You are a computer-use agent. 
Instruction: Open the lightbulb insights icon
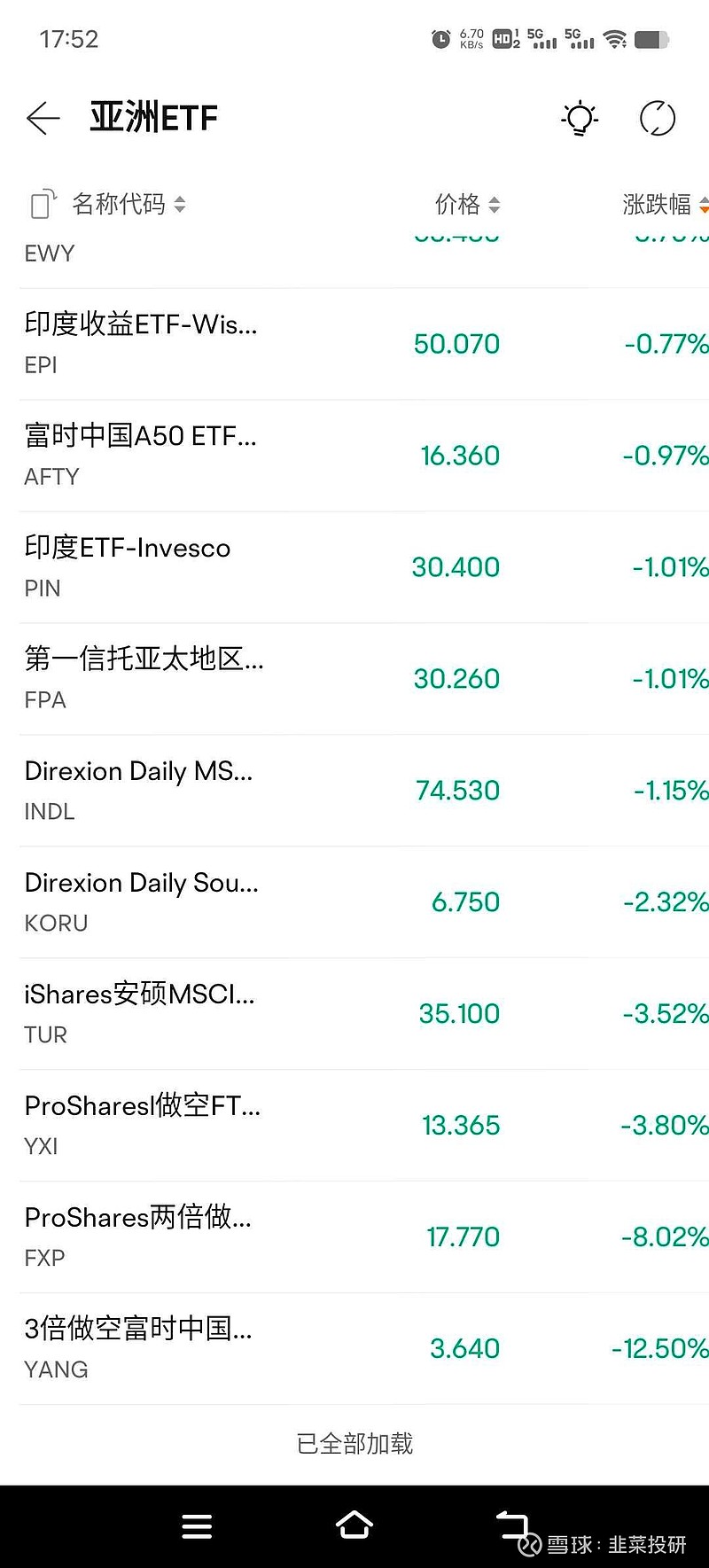[580, 118]
